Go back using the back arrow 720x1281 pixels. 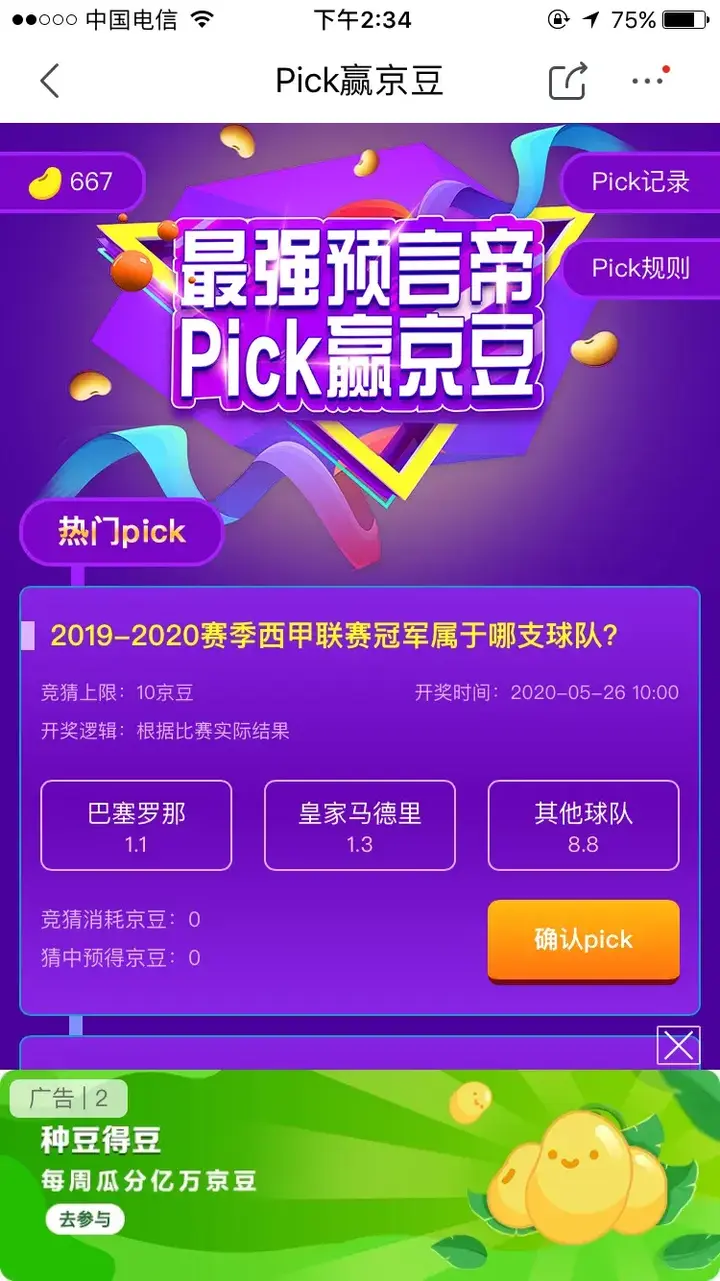[50, 81]
